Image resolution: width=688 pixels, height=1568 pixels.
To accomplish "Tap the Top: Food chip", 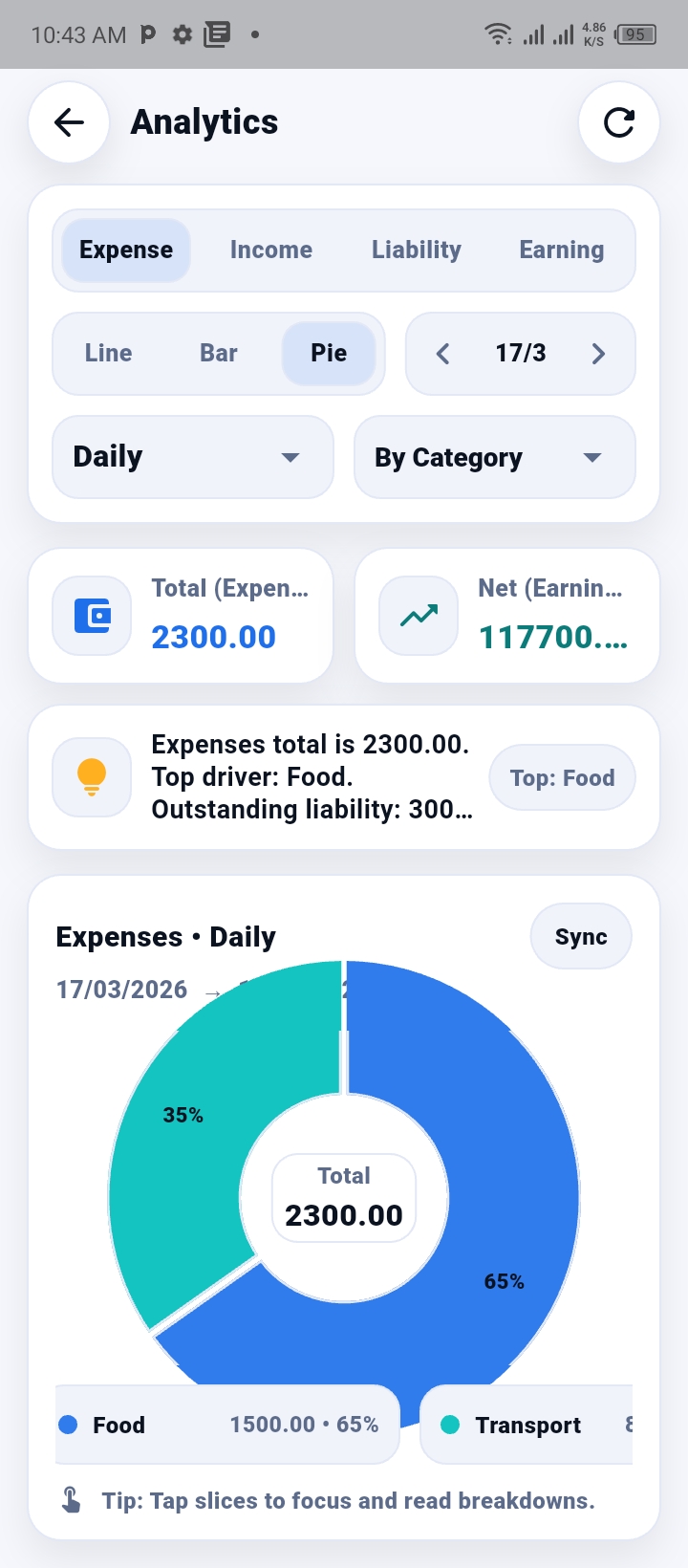I will 562,778.
